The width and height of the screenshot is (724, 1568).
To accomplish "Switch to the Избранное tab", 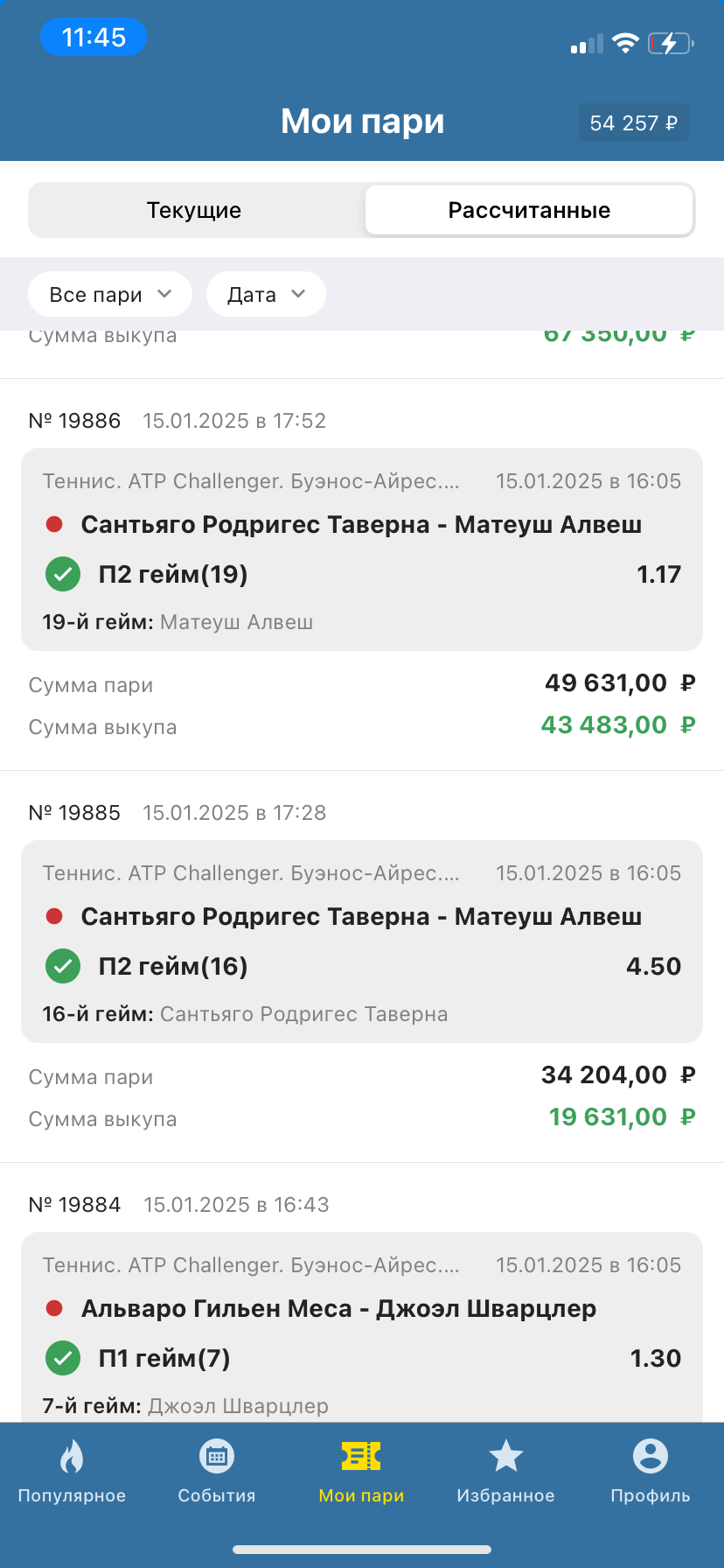I will 506,1472.
